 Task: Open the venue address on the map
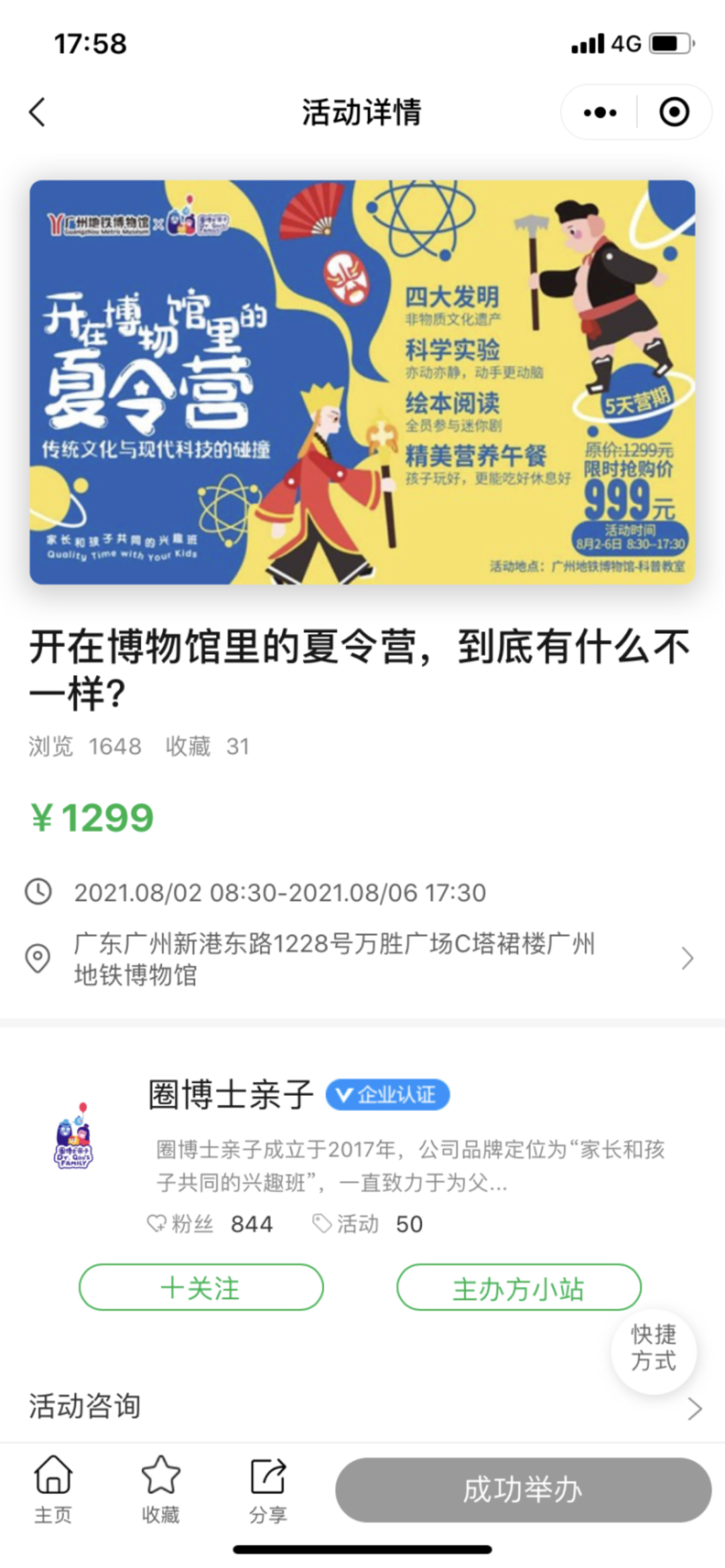pos(362,959)
